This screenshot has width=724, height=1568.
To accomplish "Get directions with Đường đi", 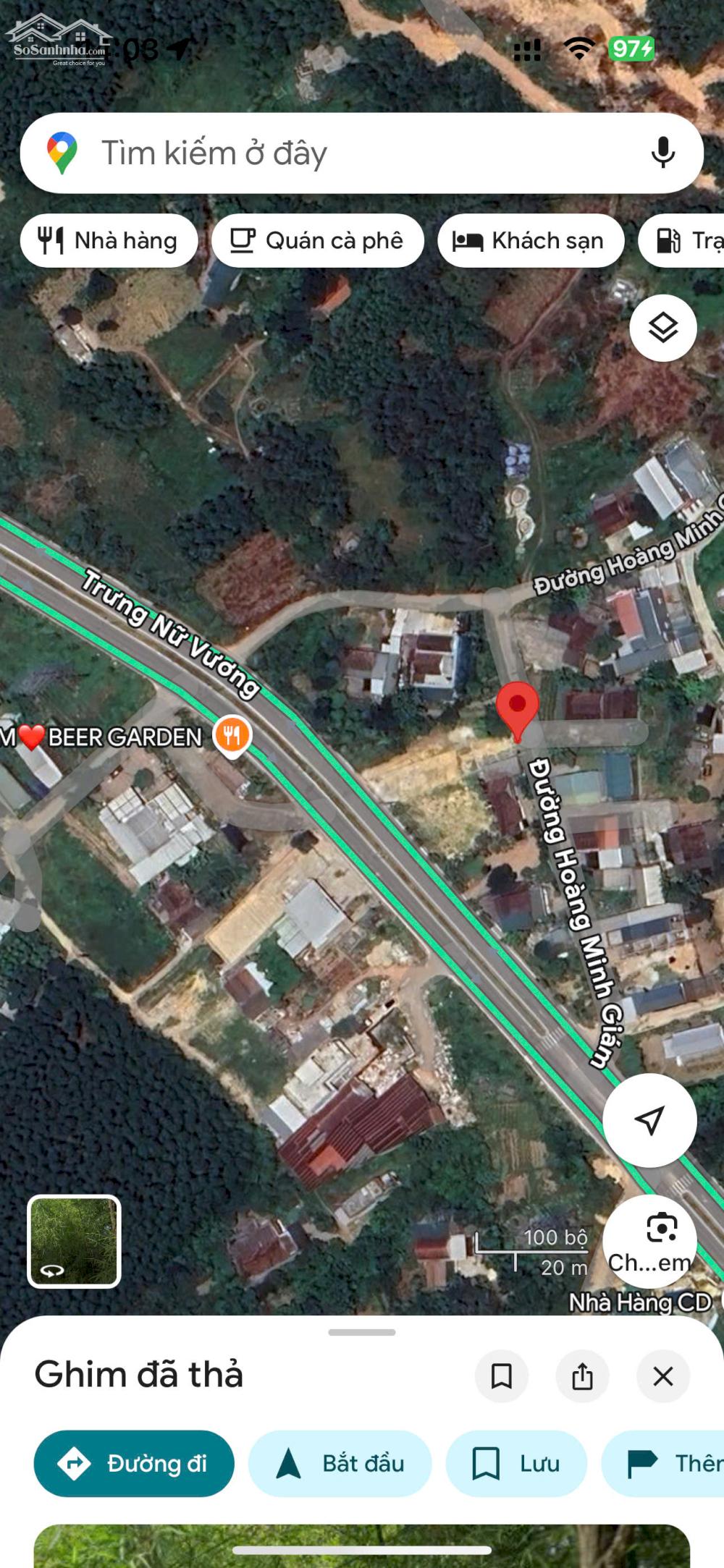I will 135,1464.
